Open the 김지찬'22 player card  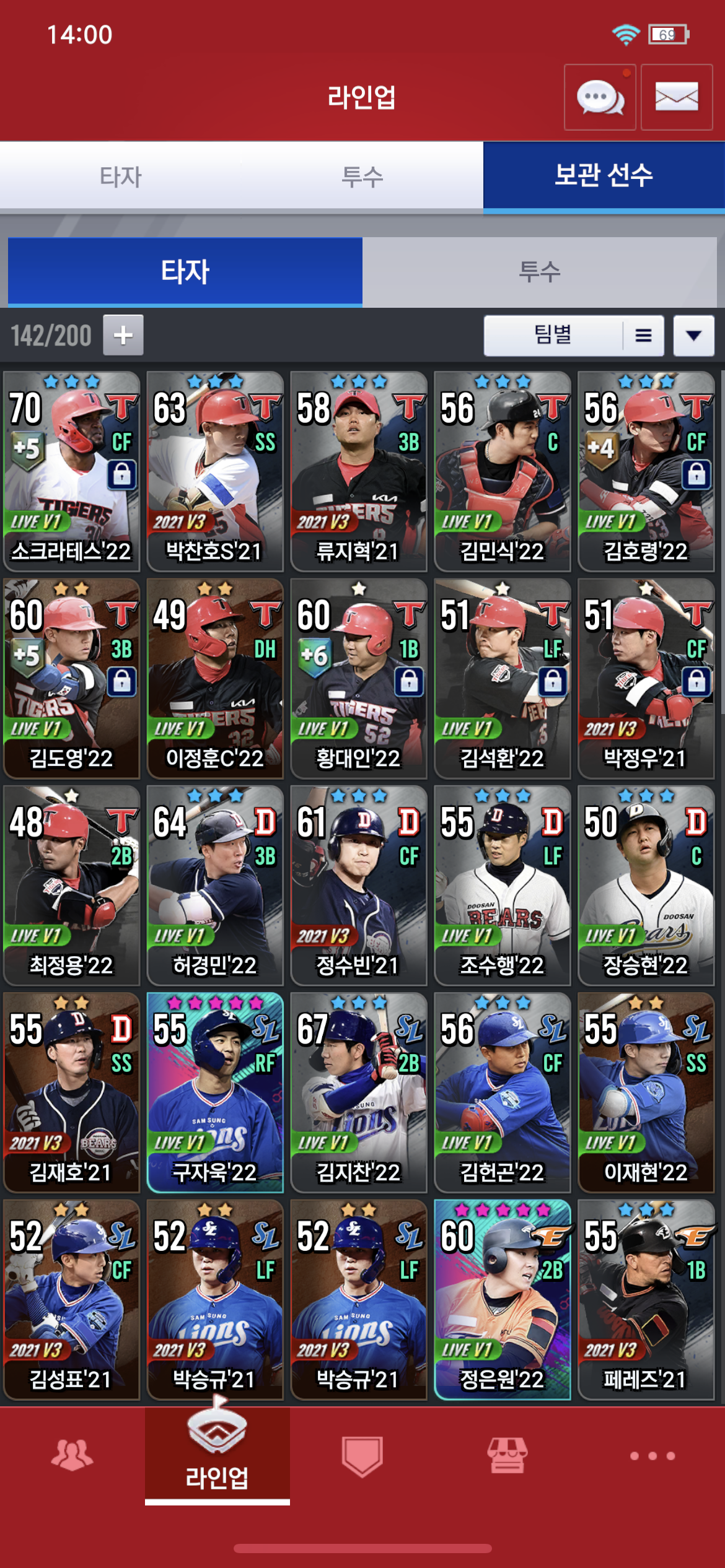click(359, 1092)
